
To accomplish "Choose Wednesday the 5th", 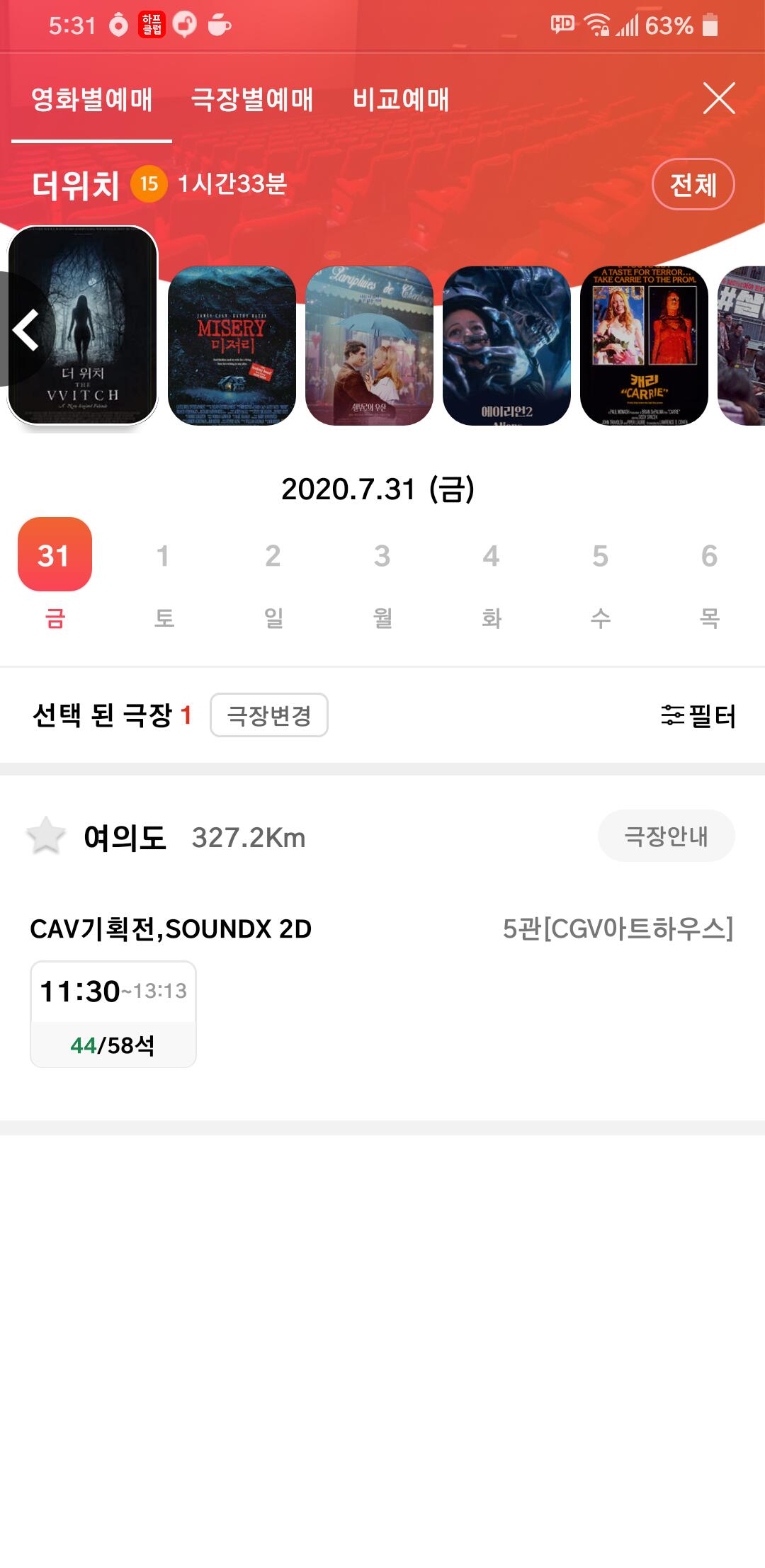I will pos(601,574).
